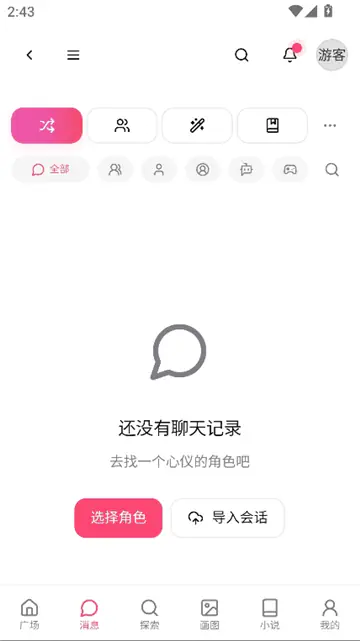Switch to the 广场 tab
Viewport: 360px width, 641px height.
tap(29, 613)
